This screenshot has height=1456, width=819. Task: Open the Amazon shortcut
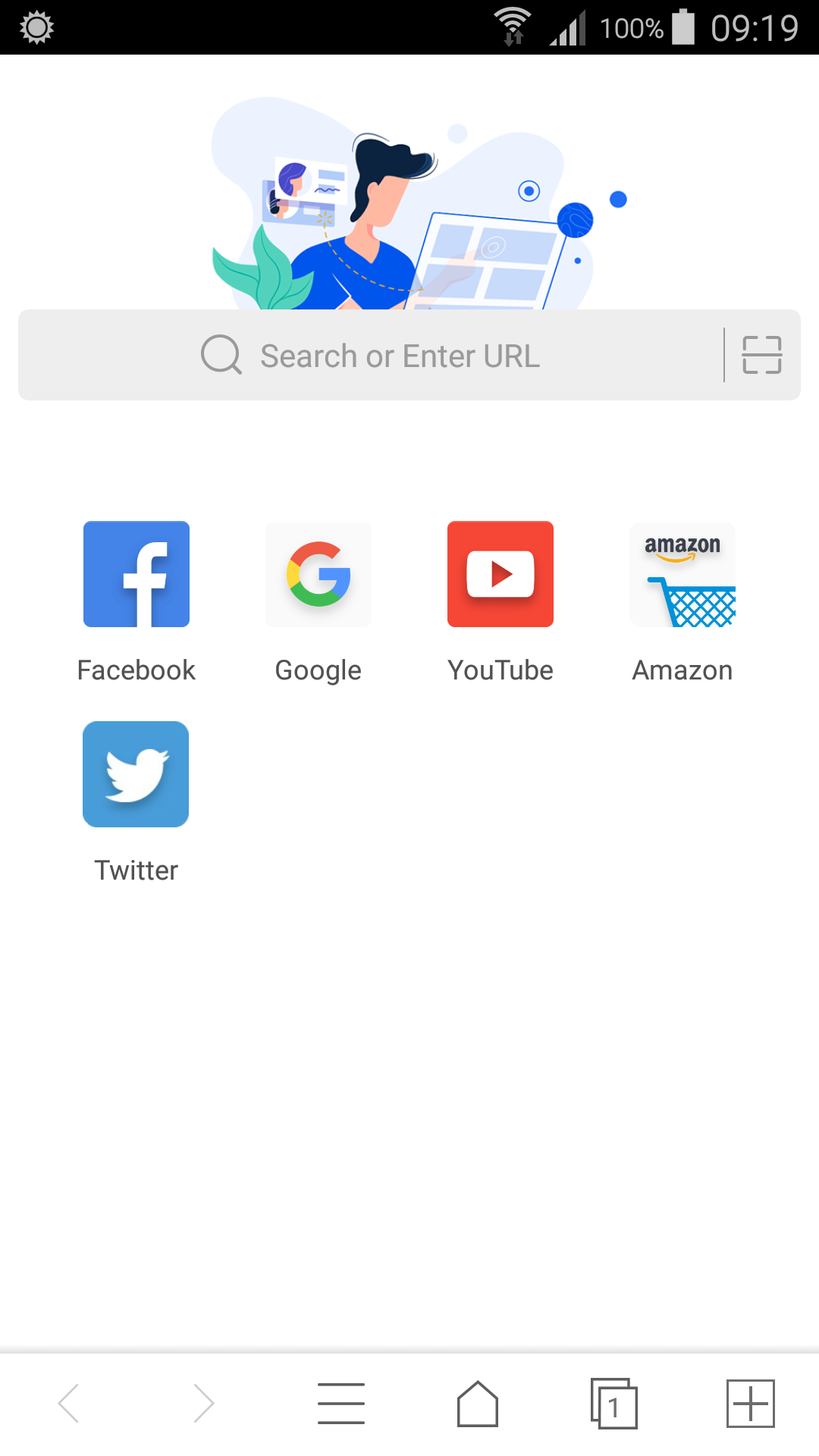coord(682,574)
